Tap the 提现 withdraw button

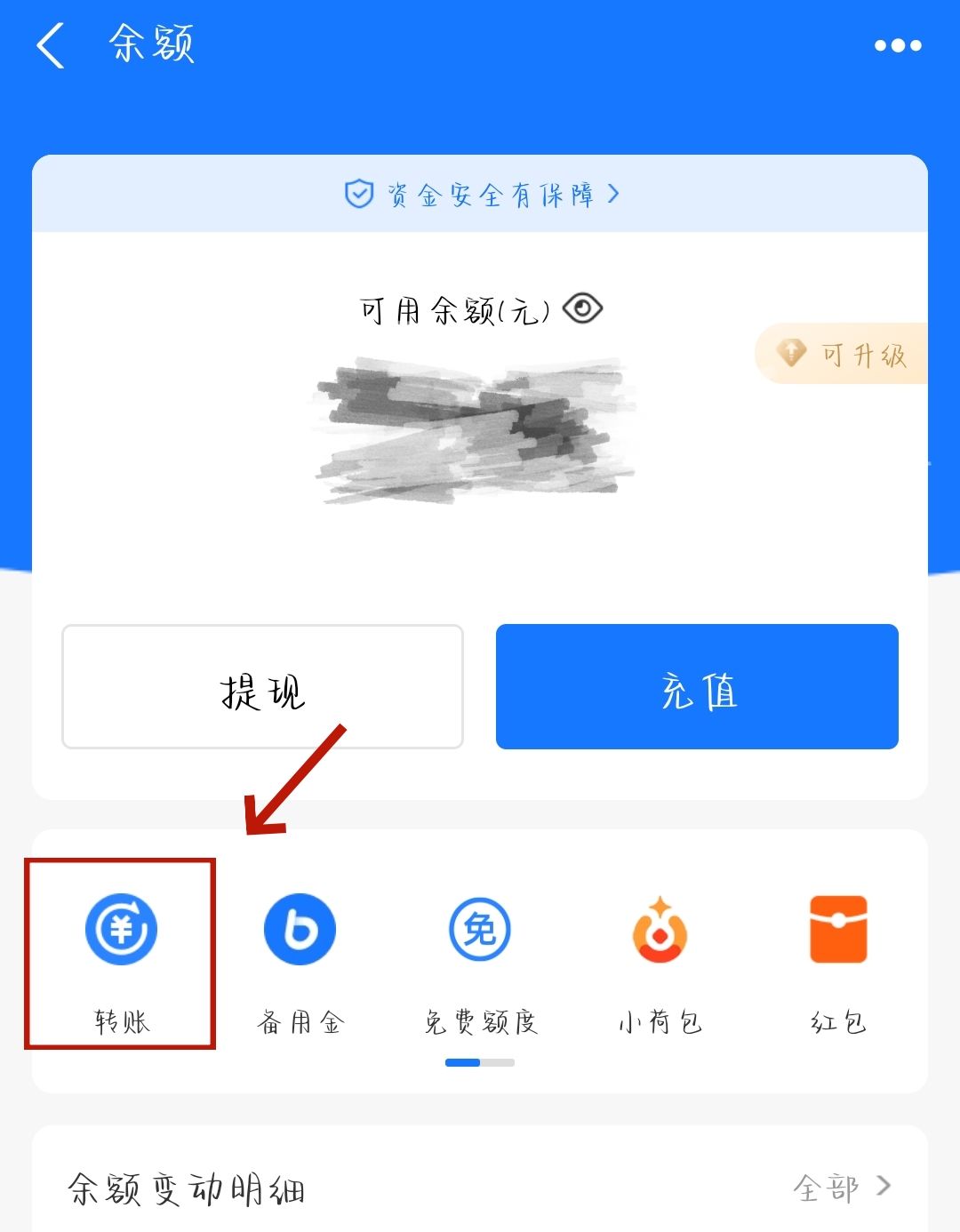[262, 687]
